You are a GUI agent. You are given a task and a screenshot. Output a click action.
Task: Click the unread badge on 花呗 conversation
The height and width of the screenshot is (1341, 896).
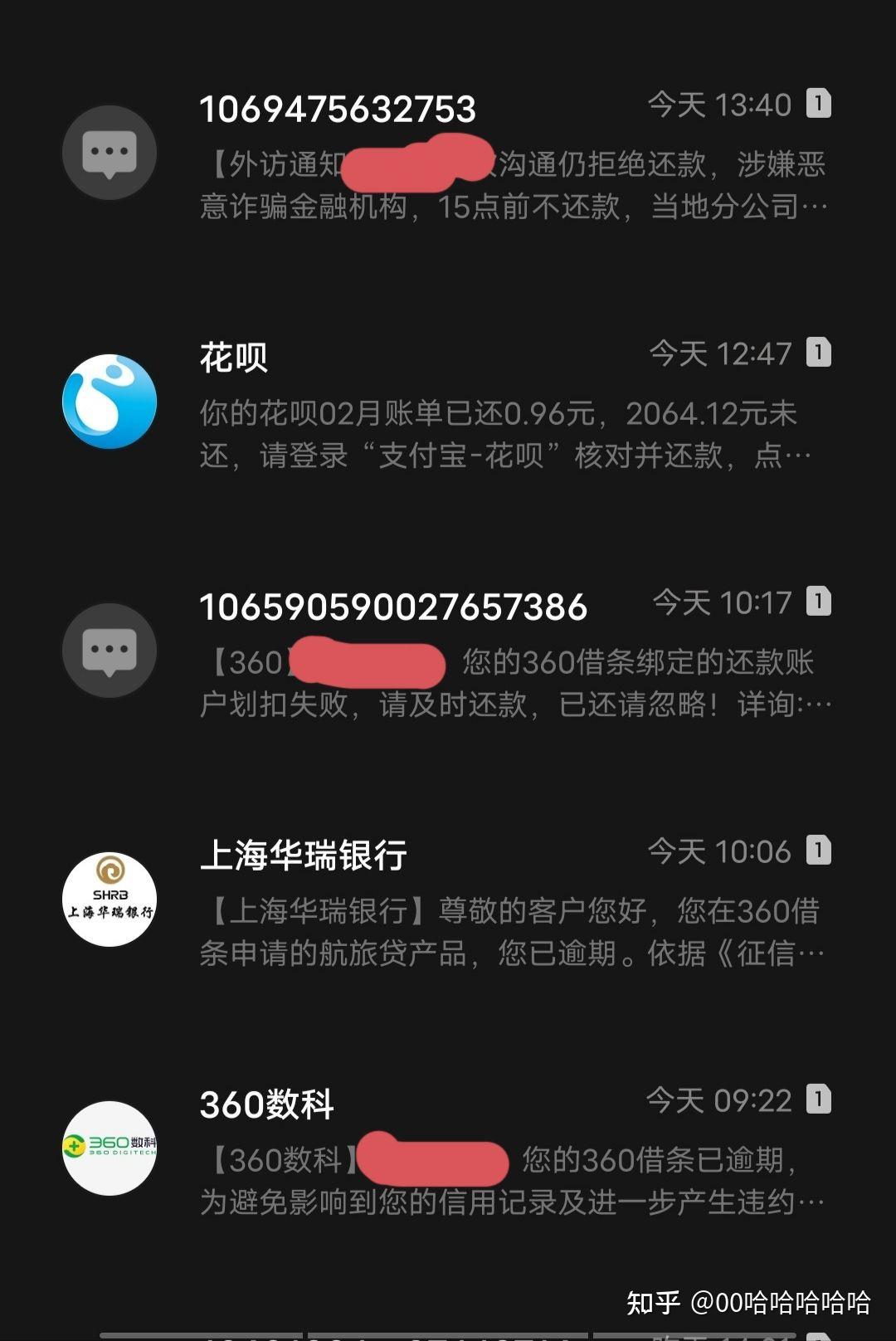click(x=820, y=354)
